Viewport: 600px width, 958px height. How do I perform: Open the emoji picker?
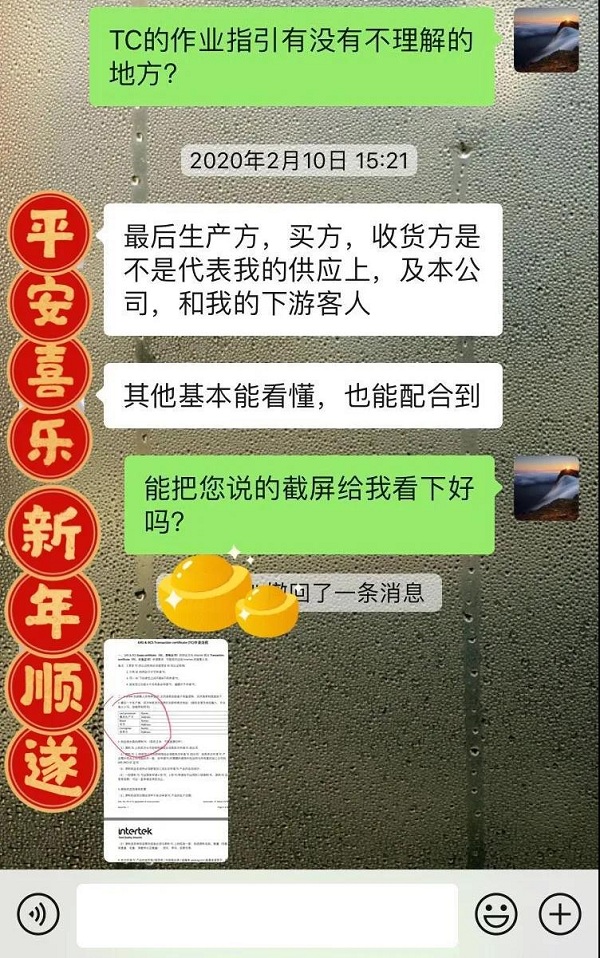(x=496, y=913)
